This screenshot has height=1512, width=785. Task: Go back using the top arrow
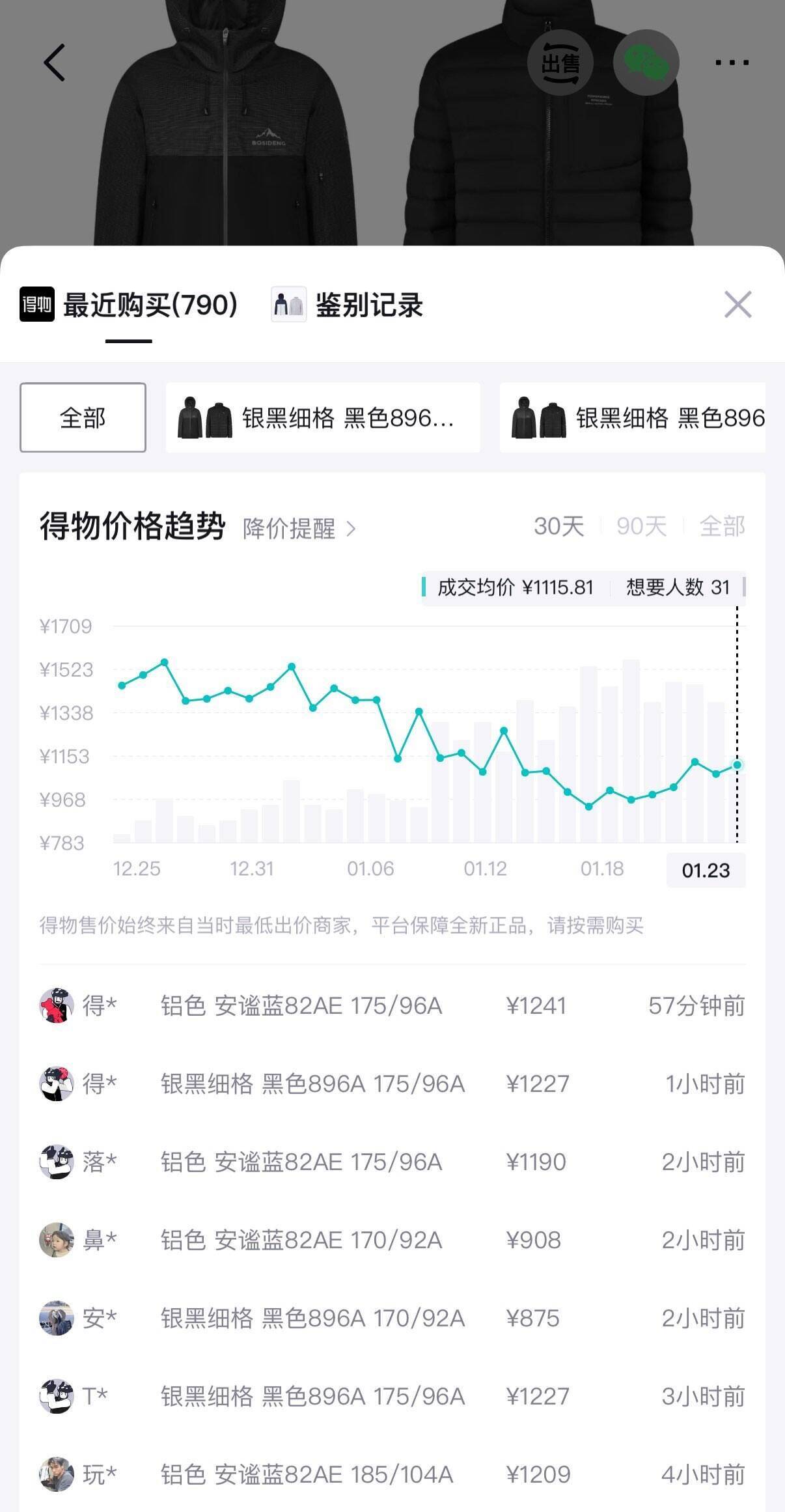[x=55, y=63]
